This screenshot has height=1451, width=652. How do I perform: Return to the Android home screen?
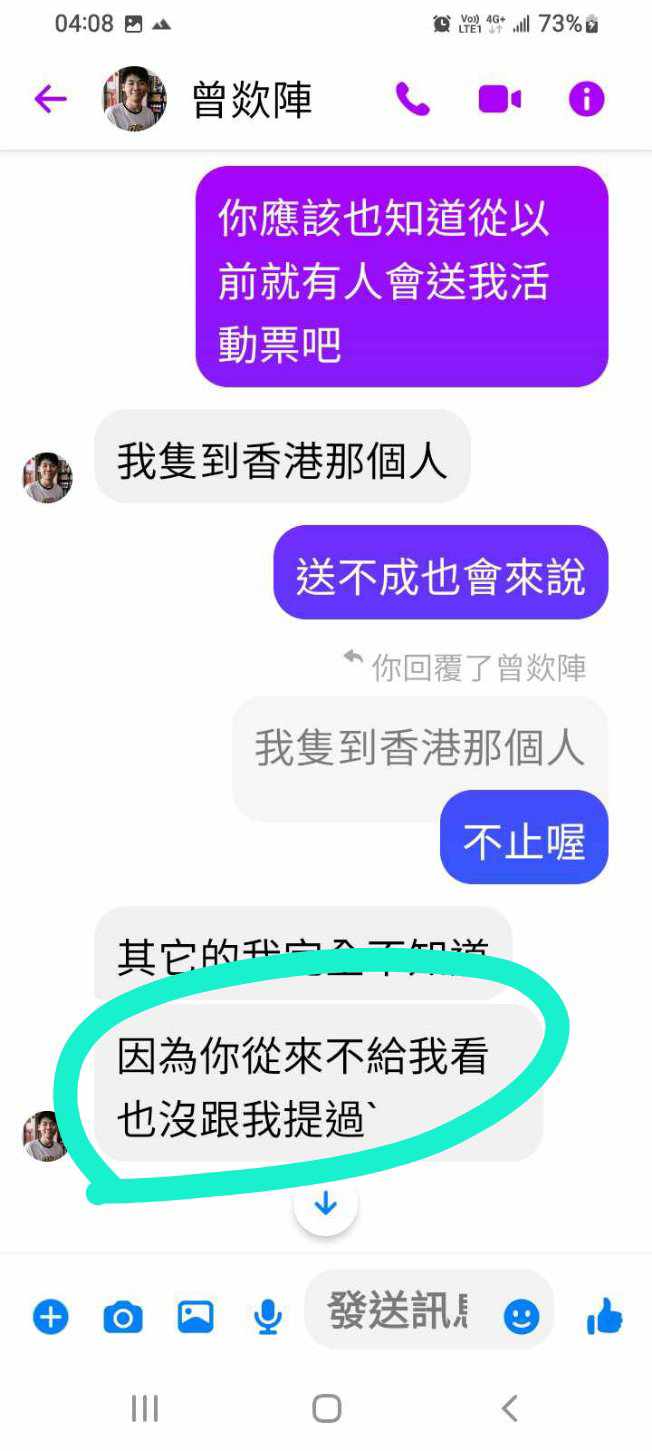(x=326, y=1409)
